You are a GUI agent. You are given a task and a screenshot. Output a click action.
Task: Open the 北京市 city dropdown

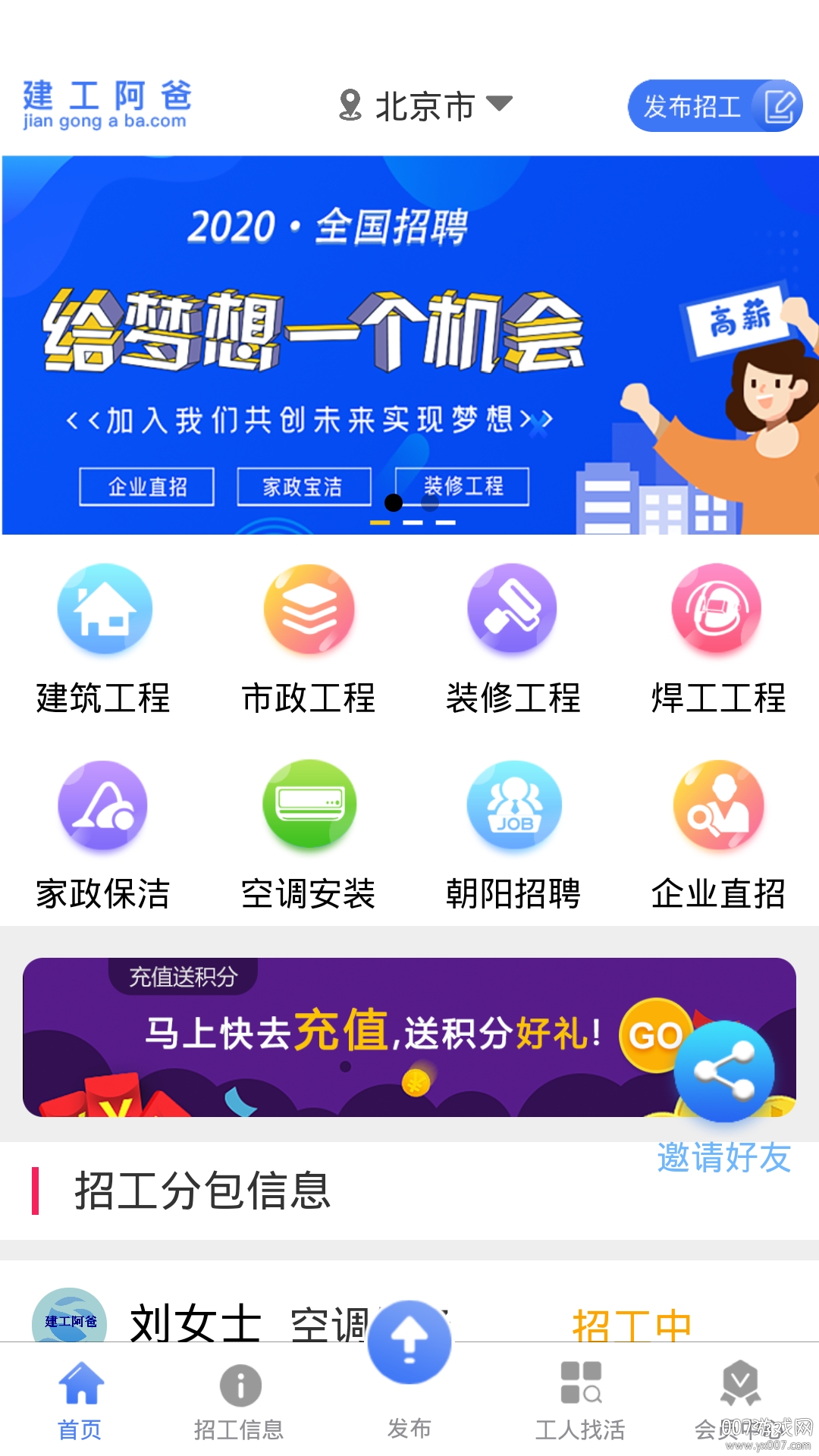click(x=425, y=105)
